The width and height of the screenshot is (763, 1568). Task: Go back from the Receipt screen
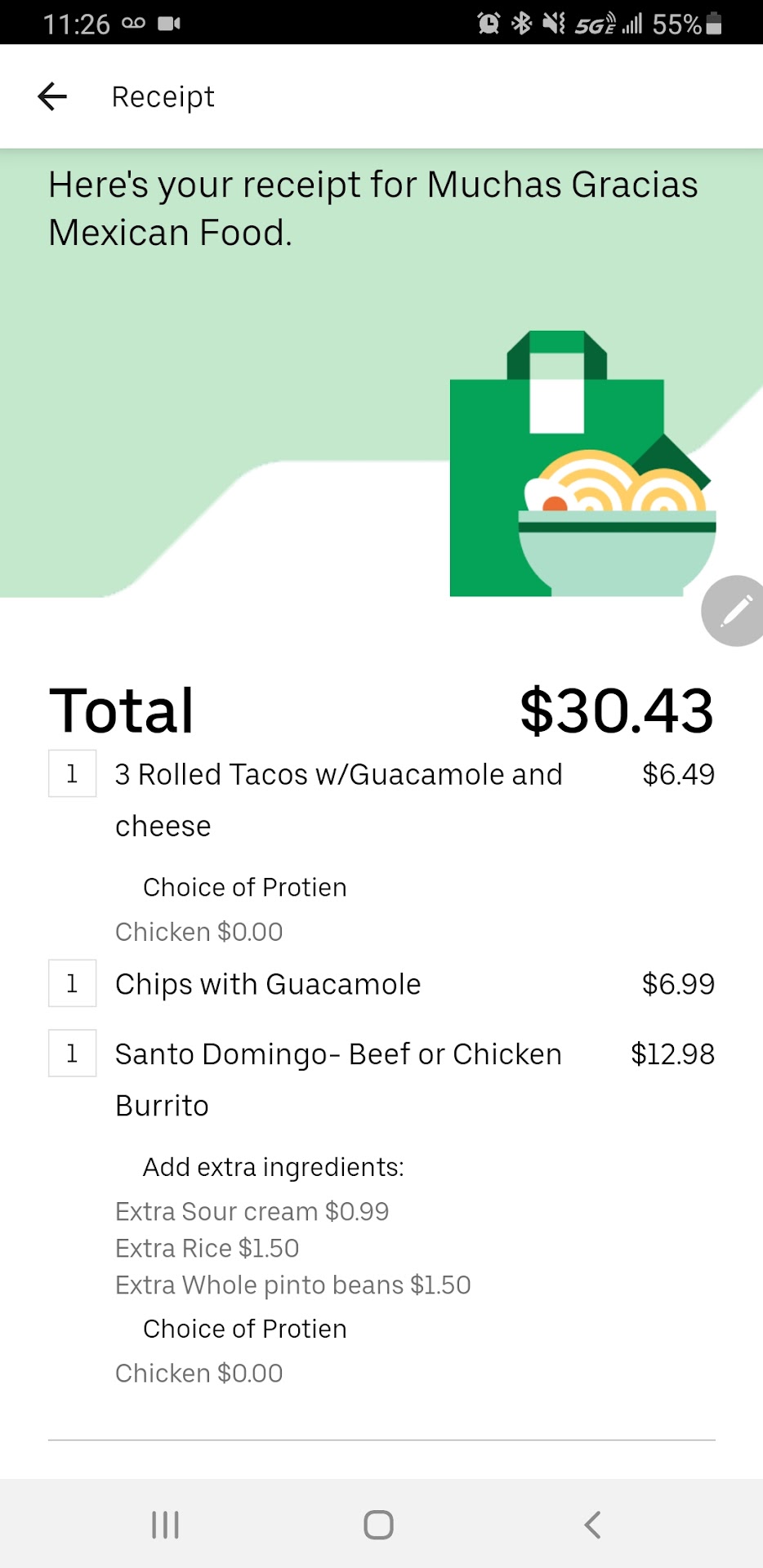pos(52,96)
